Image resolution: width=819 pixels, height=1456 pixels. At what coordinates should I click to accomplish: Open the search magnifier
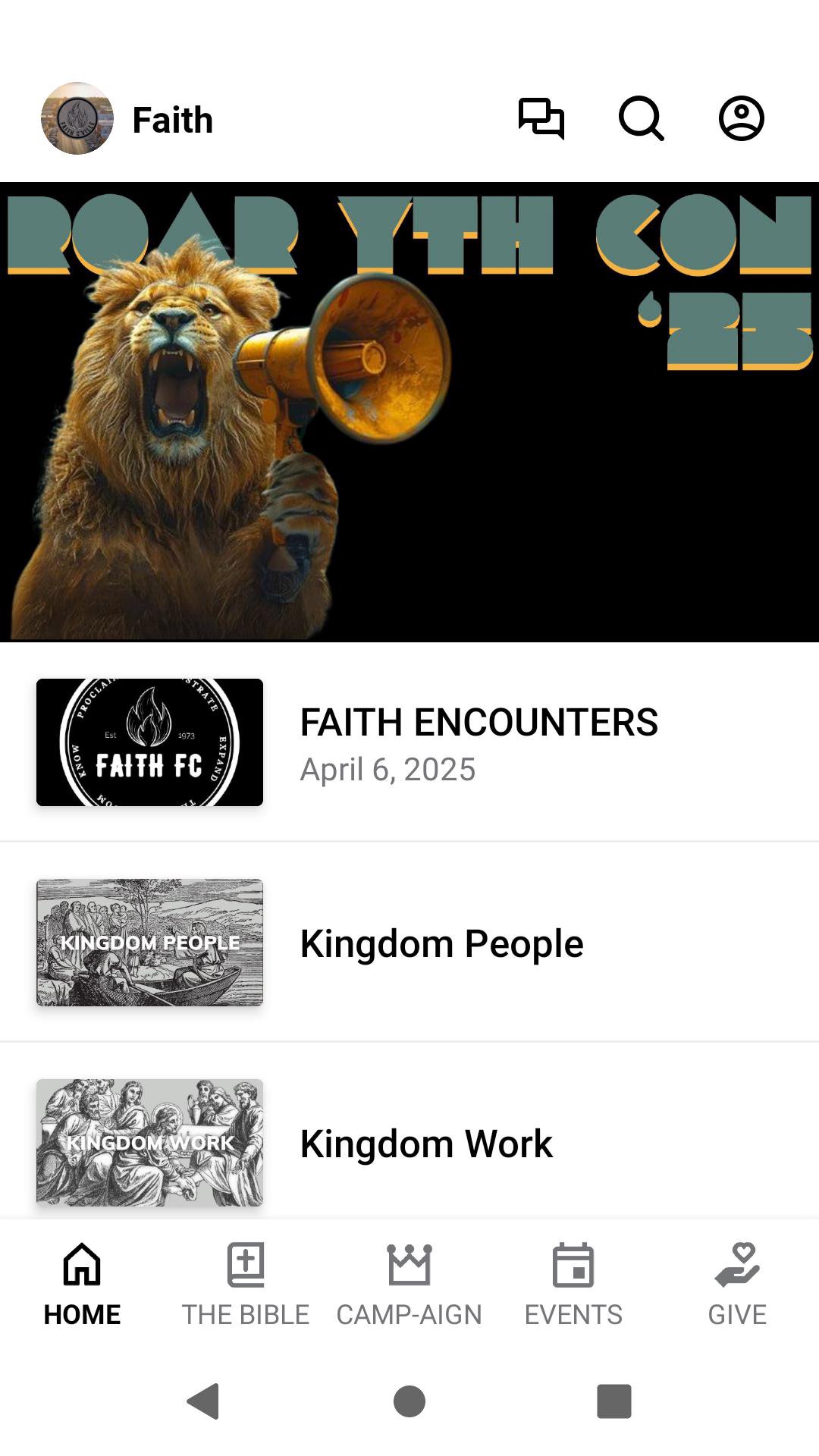click(642, 119)
